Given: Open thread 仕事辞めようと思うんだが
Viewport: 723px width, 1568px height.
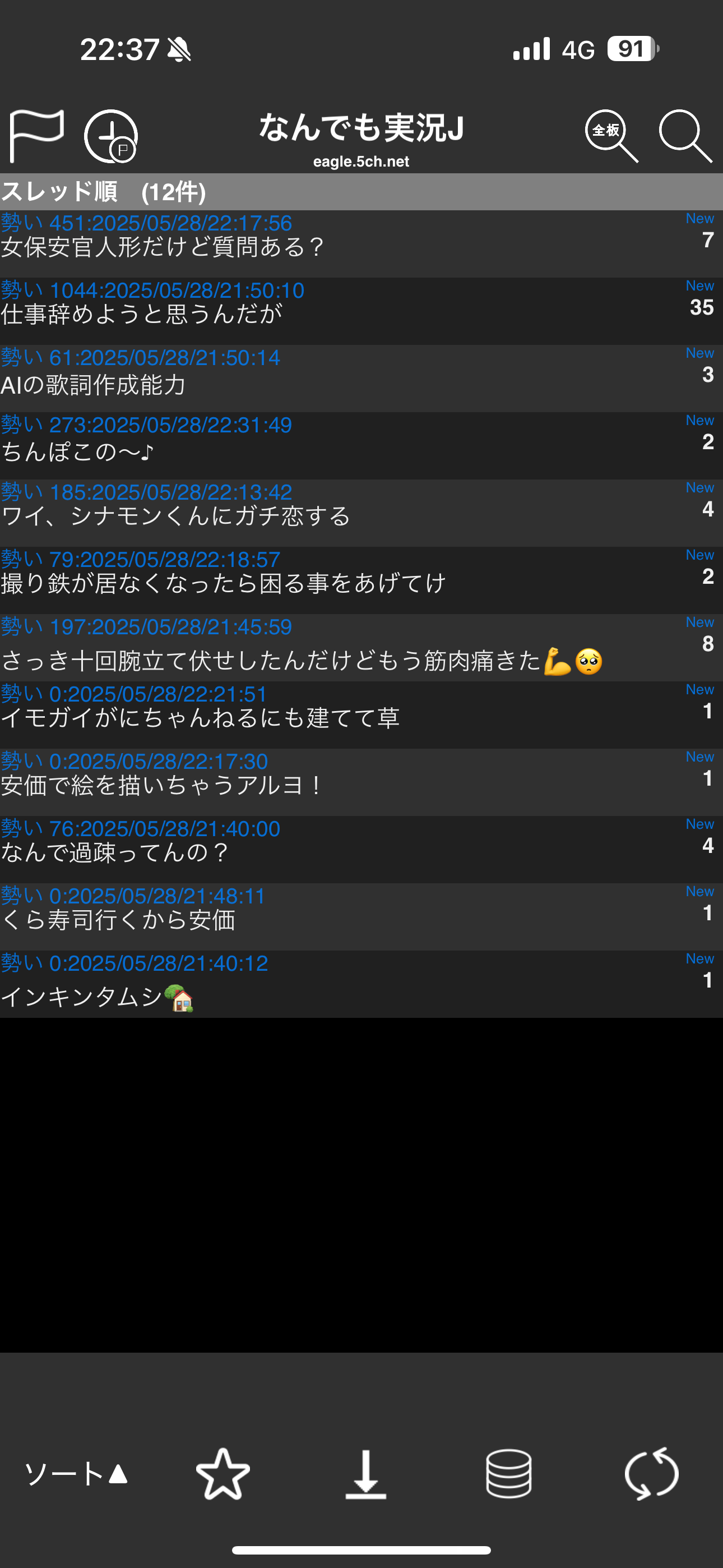Looking at the screenshot, I should [x=361, y=312].
